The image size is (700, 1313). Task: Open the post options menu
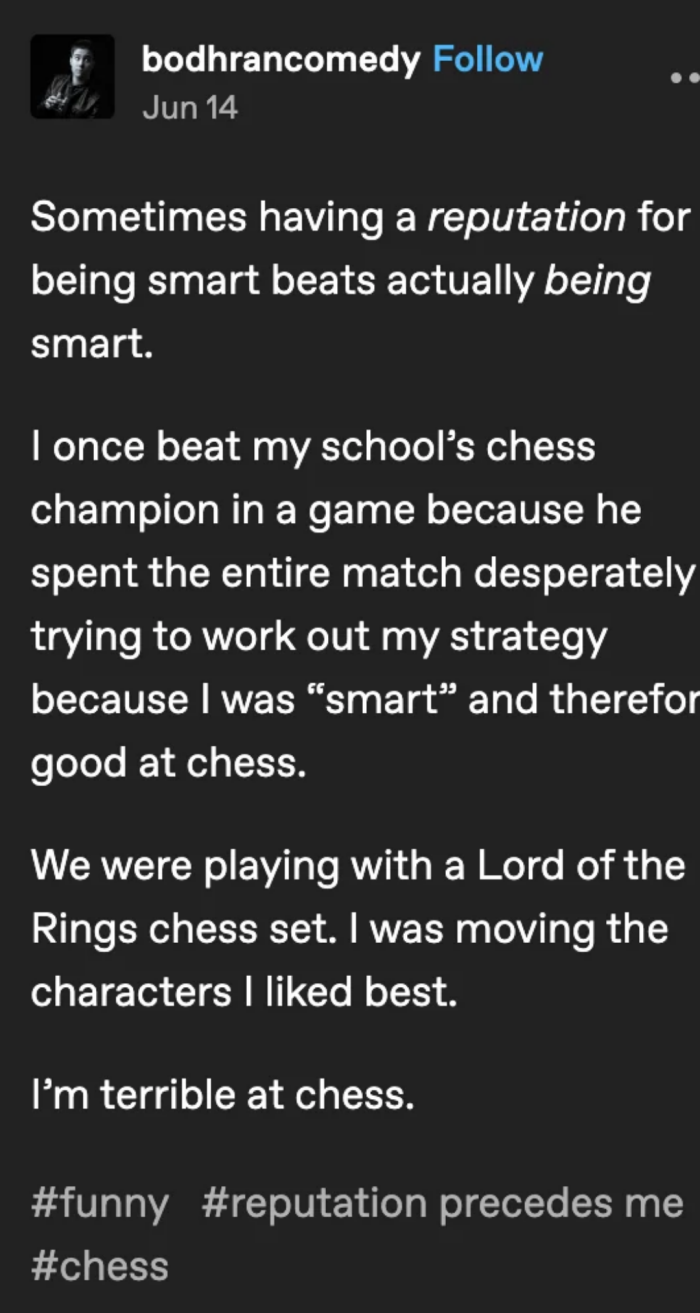coord(684,76)
